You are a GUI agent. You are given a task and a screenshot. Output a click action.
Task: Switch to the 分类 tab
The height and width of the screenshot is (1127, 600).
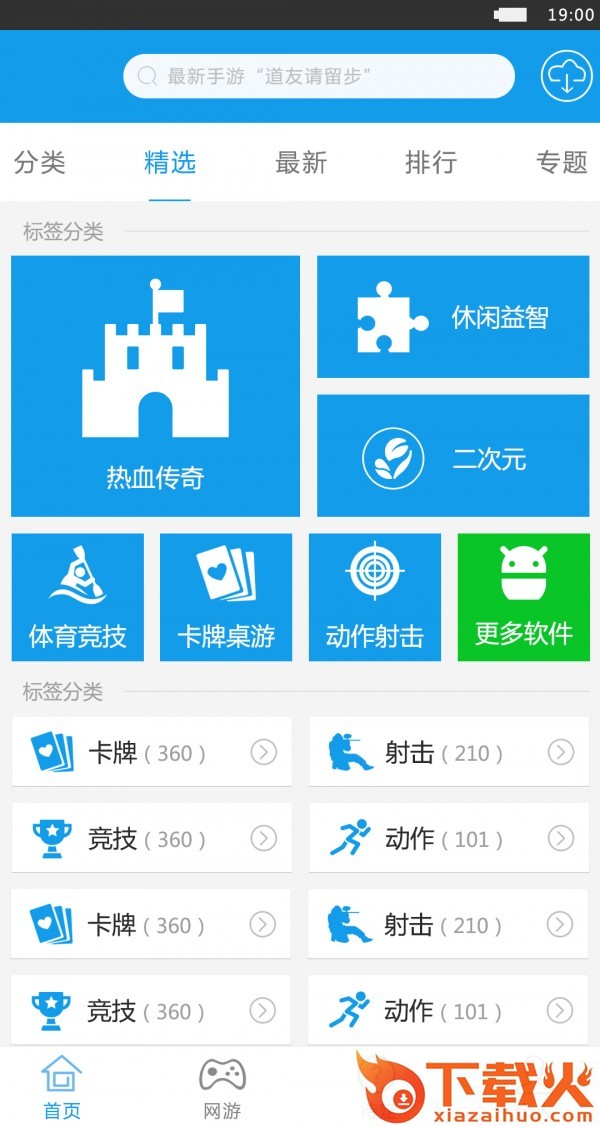(x=40, y=162)
